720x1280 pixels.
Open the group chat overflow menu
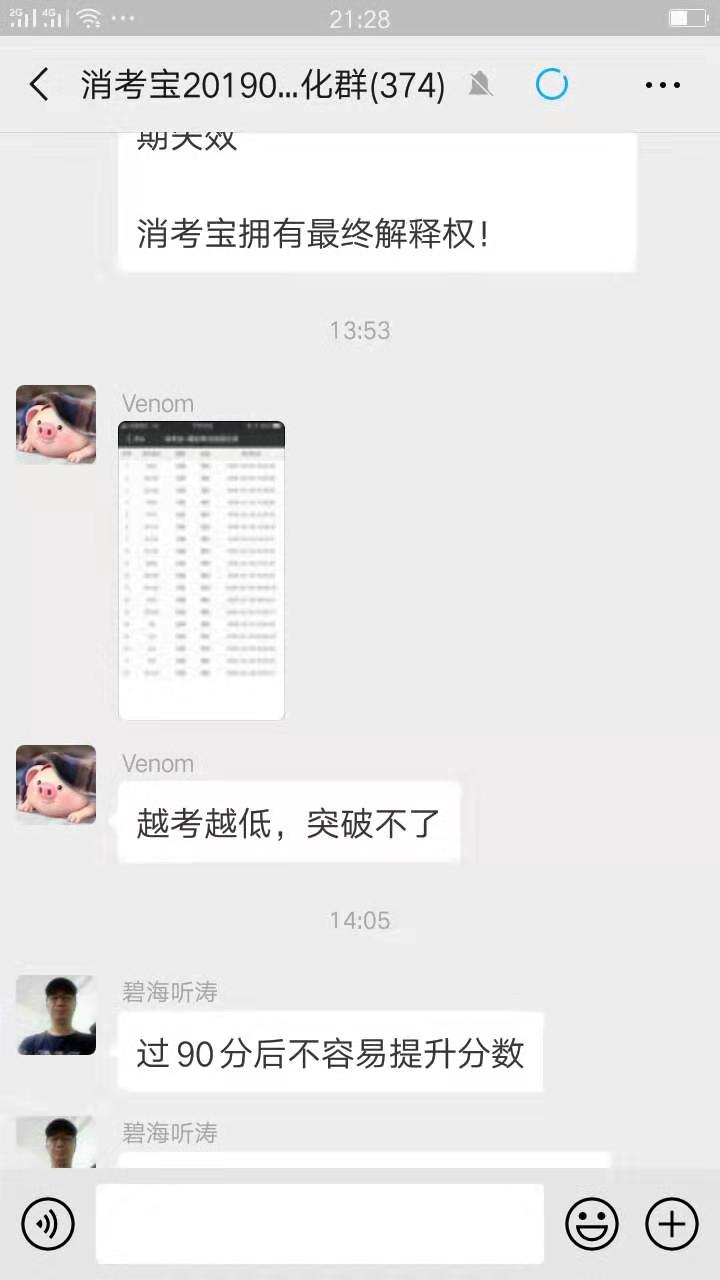(x=663, y=85)
